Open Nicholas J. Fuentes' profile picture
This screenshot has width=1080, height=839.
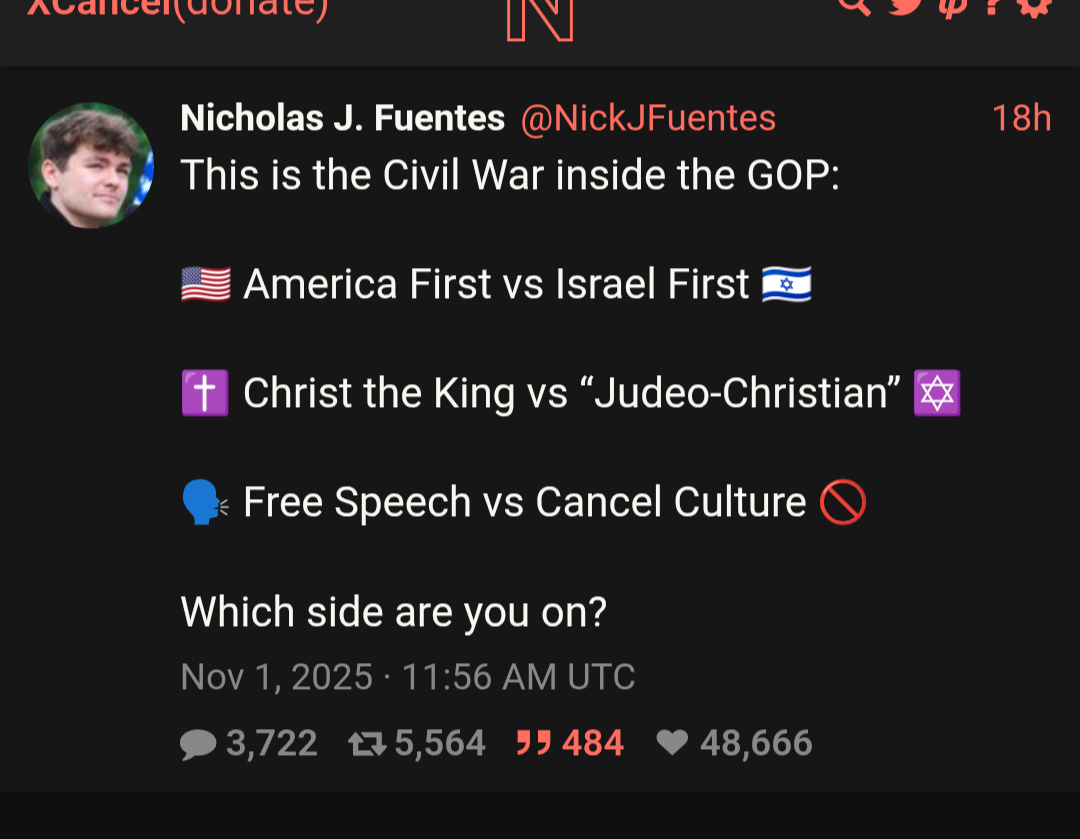click(91, 166)
